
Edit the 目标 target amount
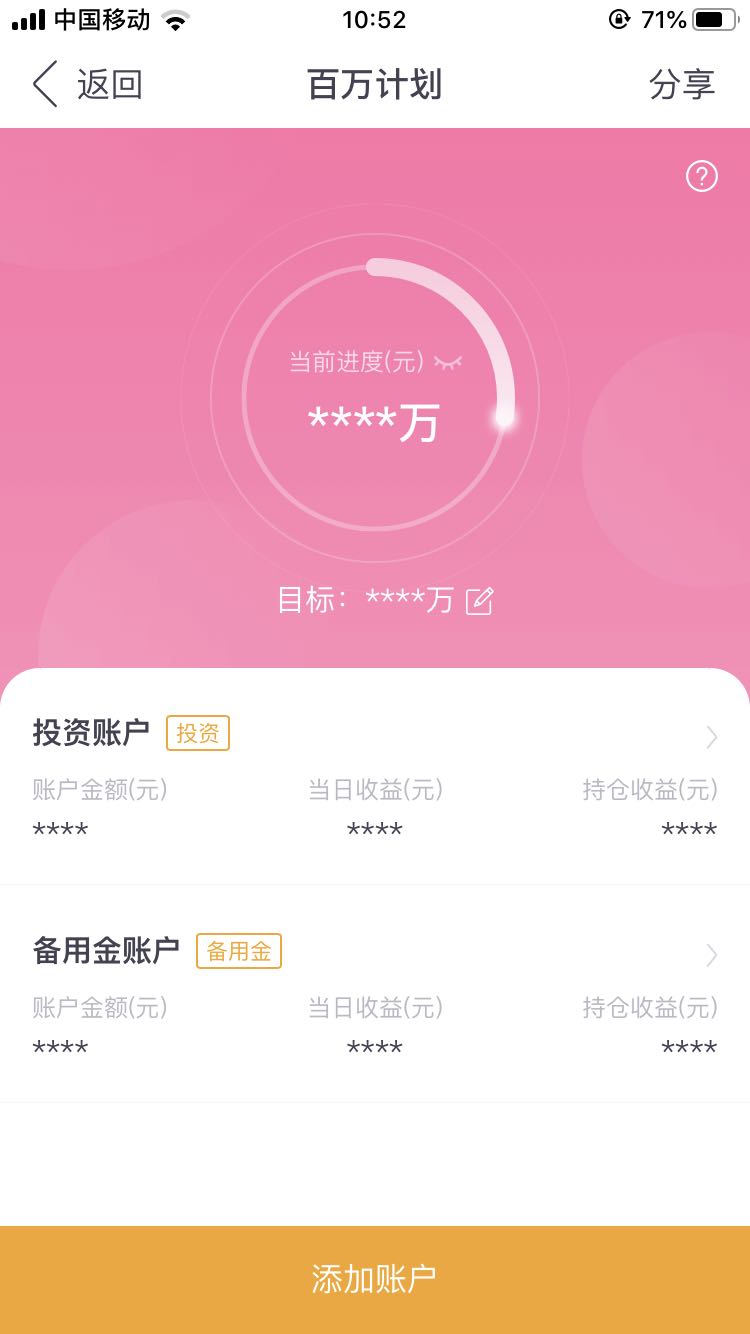coord(479,601)
